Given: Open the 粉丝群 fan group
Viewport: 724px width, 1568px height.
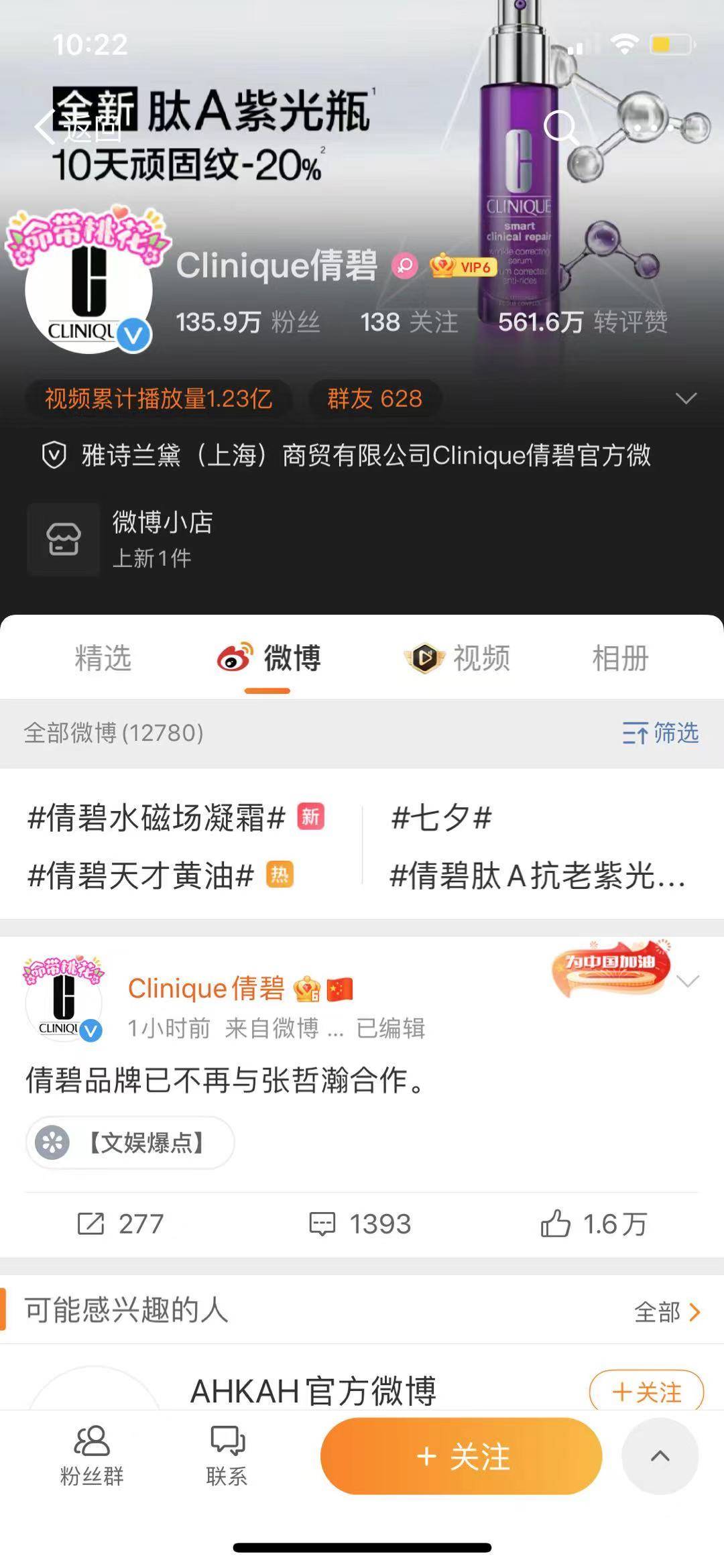Looking at the screenshot, I should pos(92,1455).
